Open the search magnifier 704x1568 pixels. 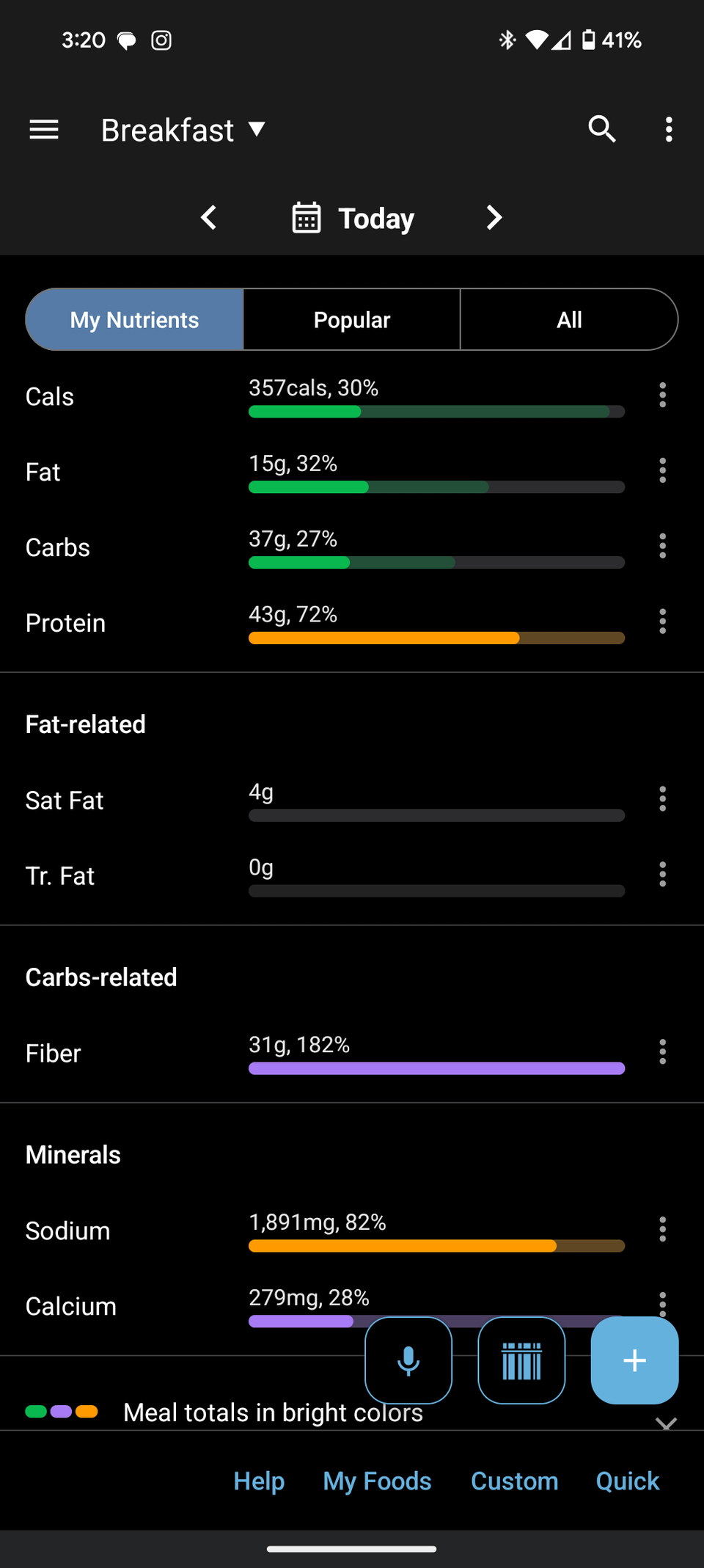click(602, 129)
